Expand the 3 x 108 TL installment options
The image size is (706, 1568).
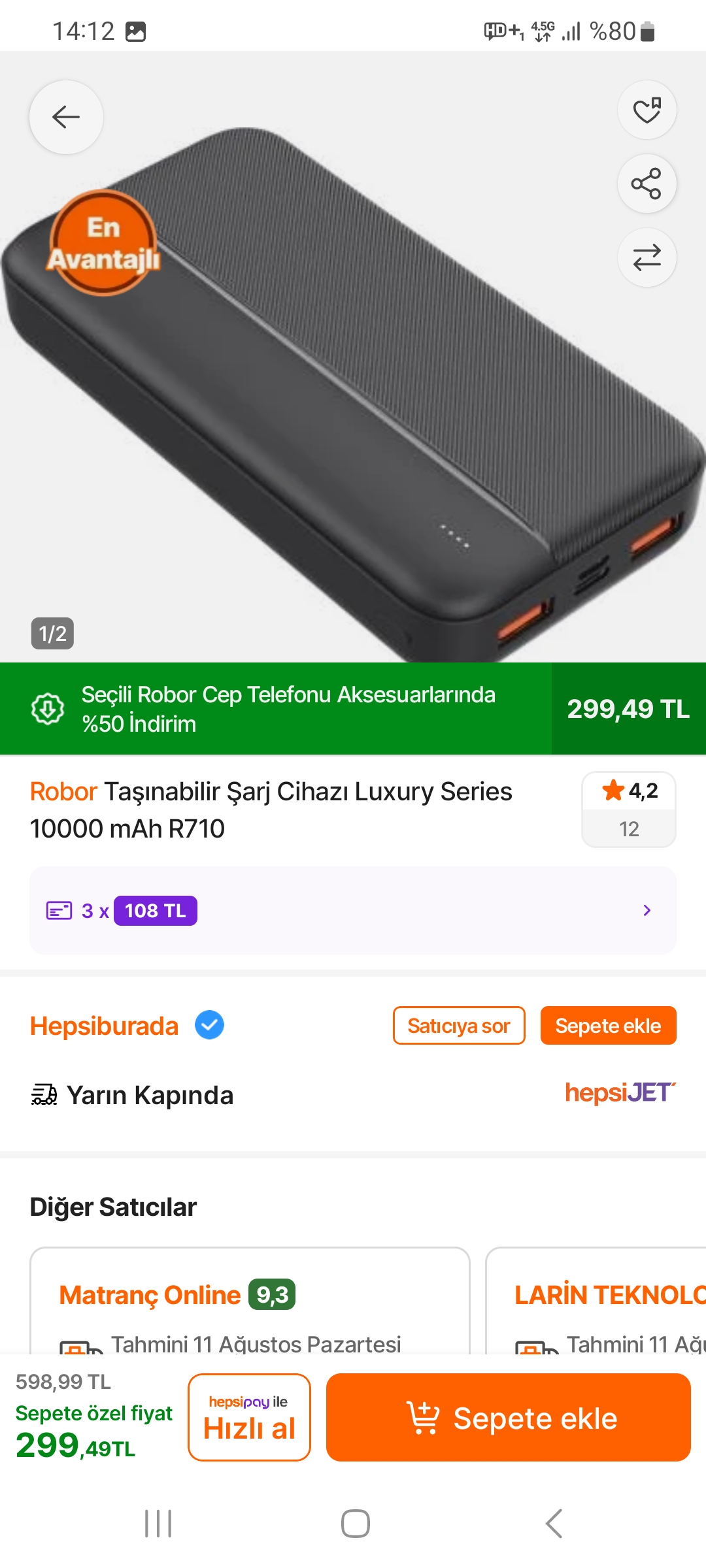click(353, 910)
